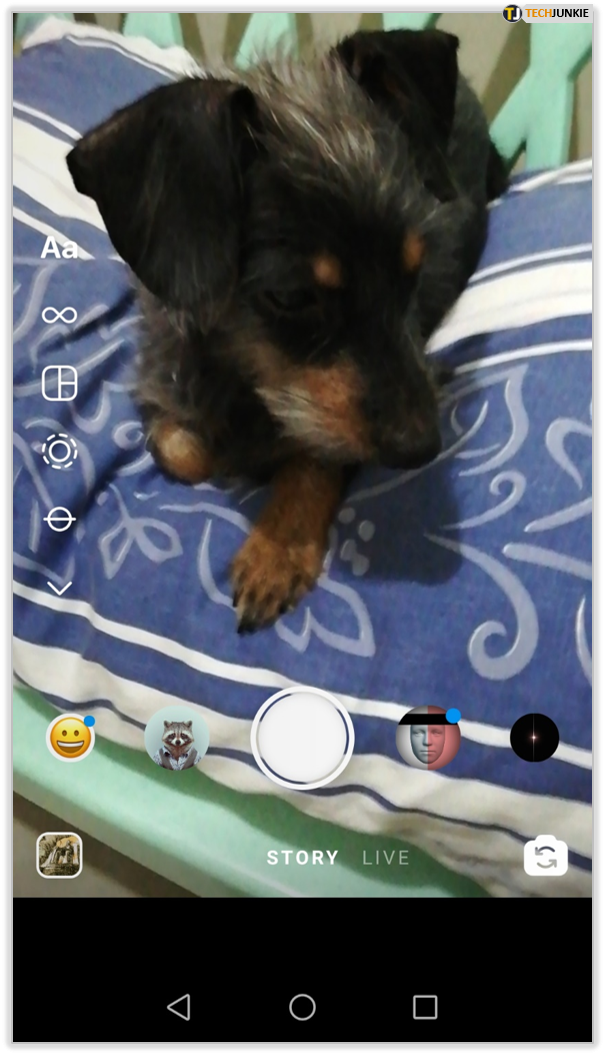This screenshot has height=1055, width=605.
Task: Choose the Boomerang infinity mode
Action: [x=59, y=315]
